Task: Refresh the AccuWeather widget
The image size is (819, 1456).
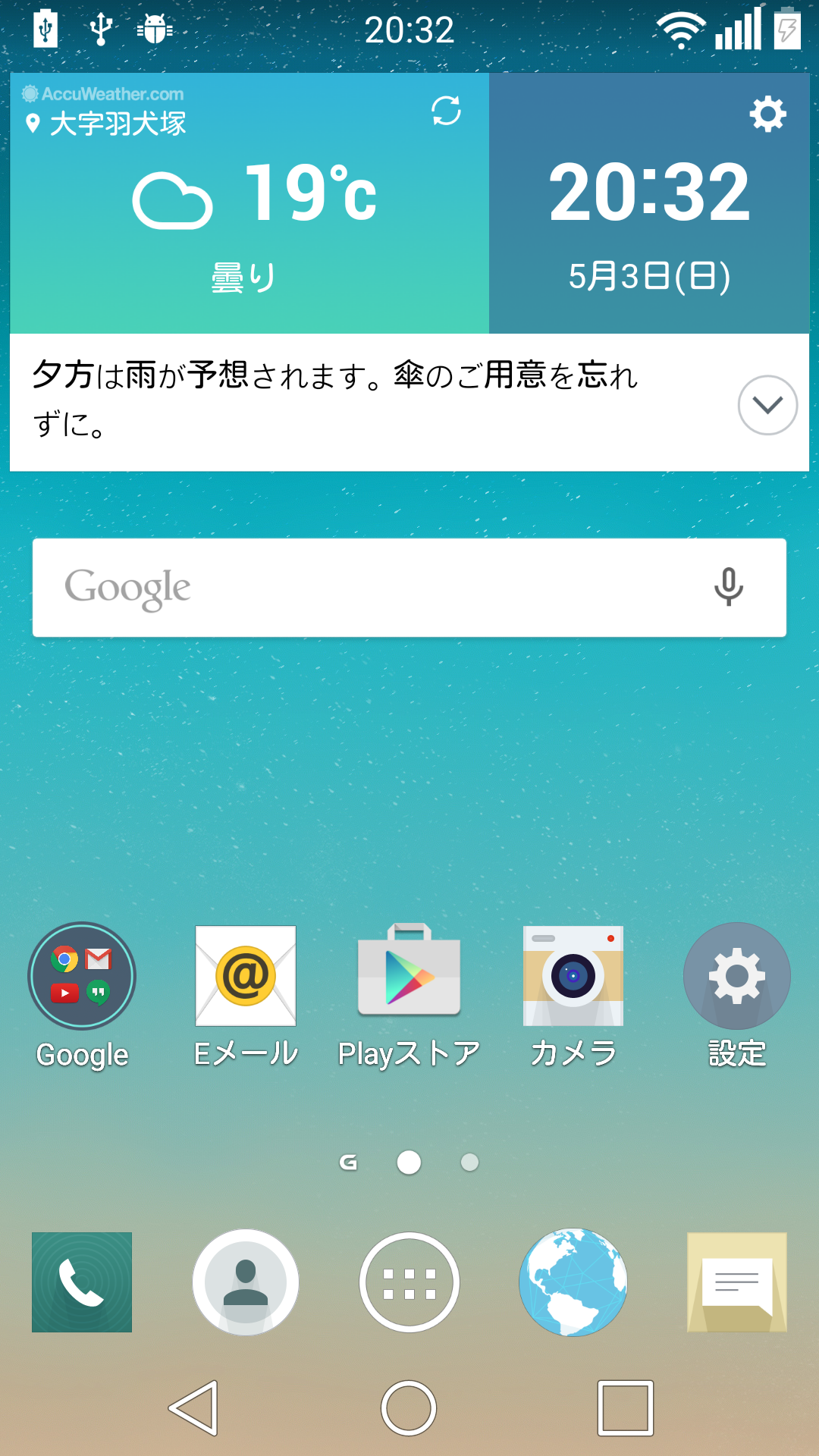Action: [x=446, y=111]
